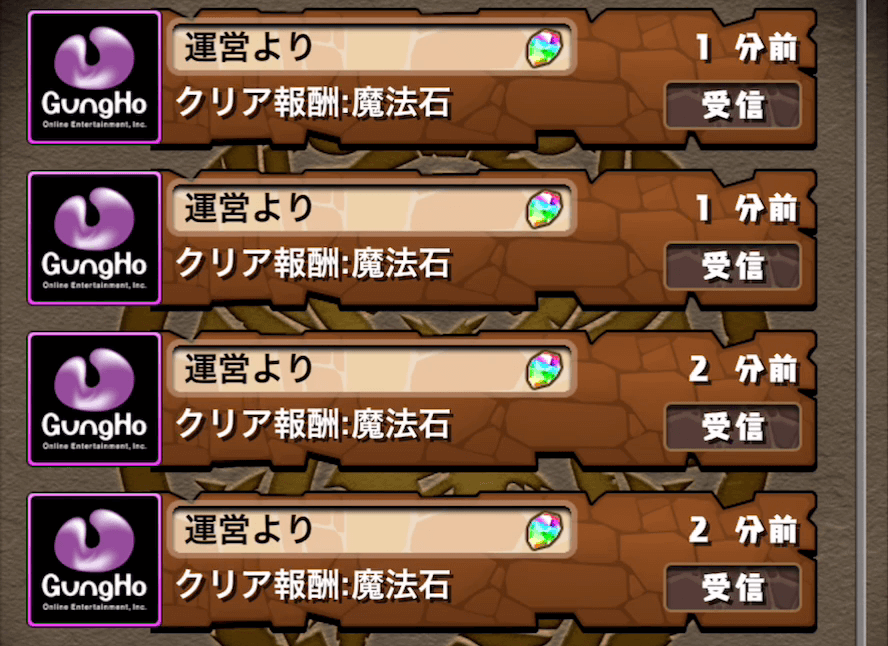Tap 受信 on the first 1 分前 mail

(732, 106)
